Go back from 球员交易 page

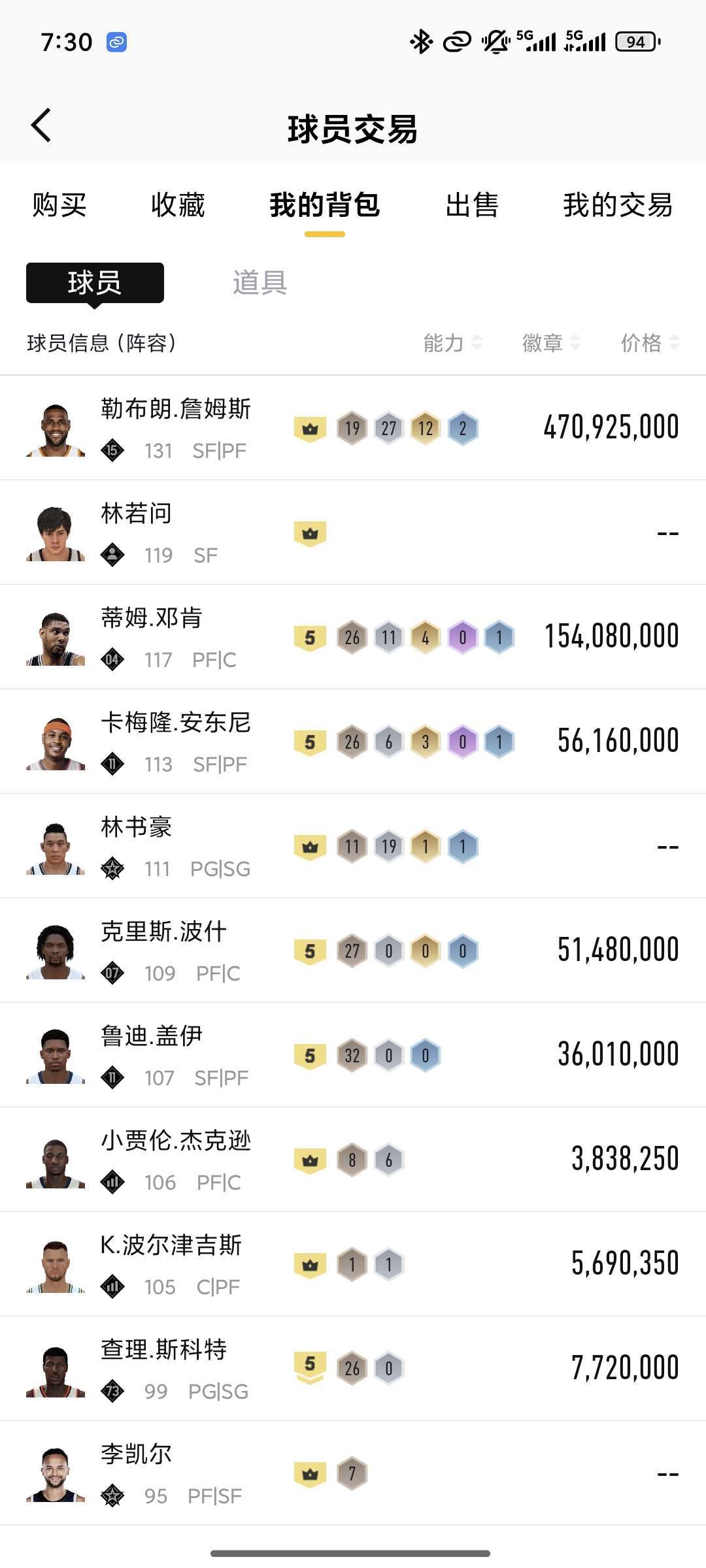(41, 125)
